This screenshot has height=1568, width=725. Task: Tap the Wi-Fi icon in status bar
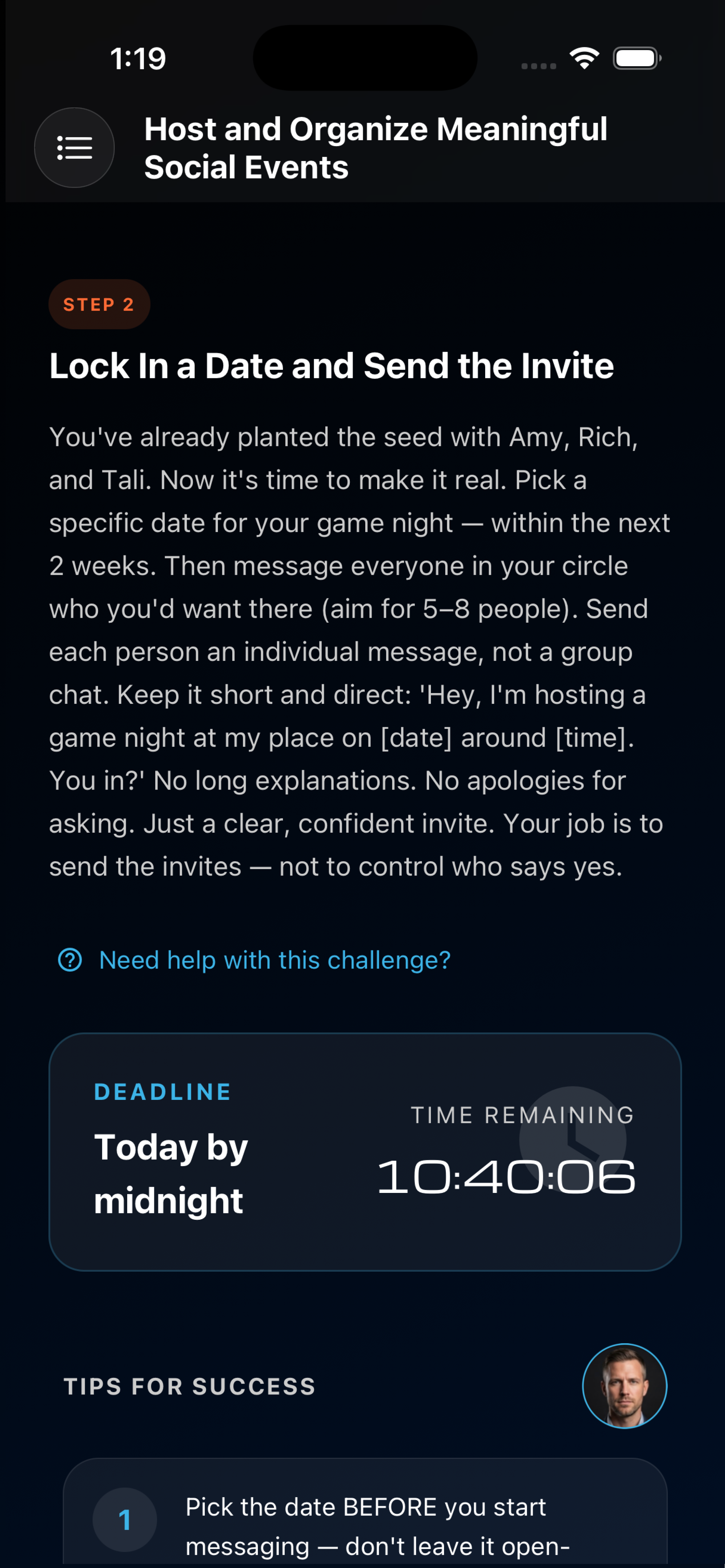(x=583, y=58)
